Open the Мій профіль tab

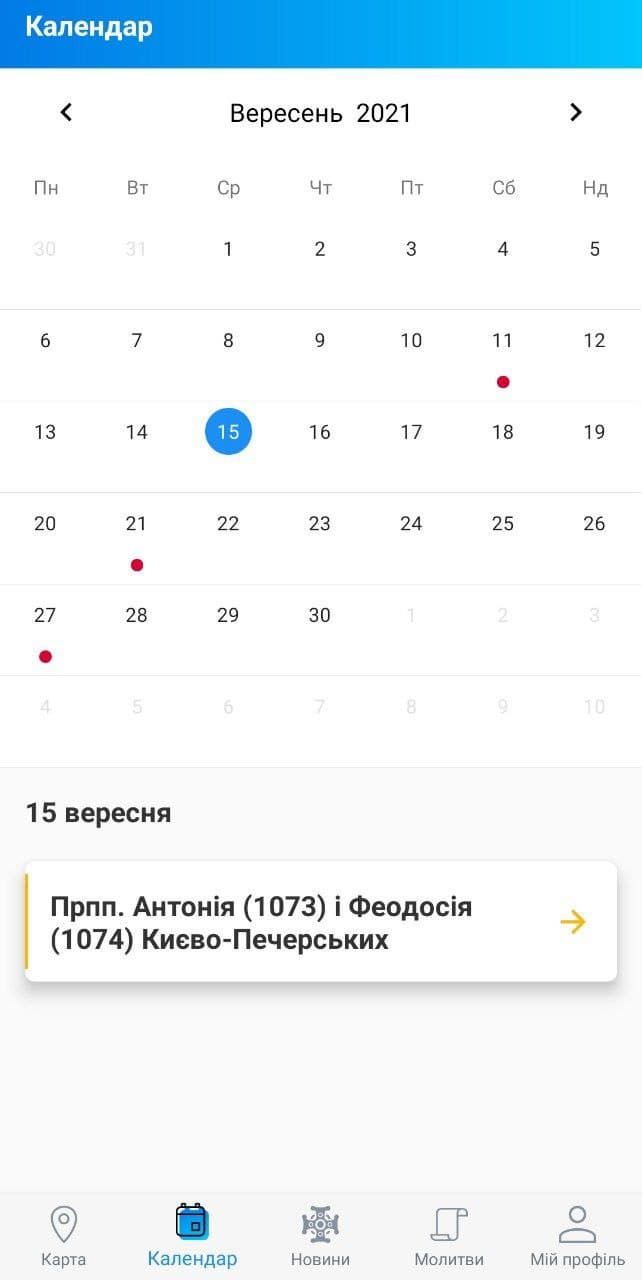tap(577, 1236)
